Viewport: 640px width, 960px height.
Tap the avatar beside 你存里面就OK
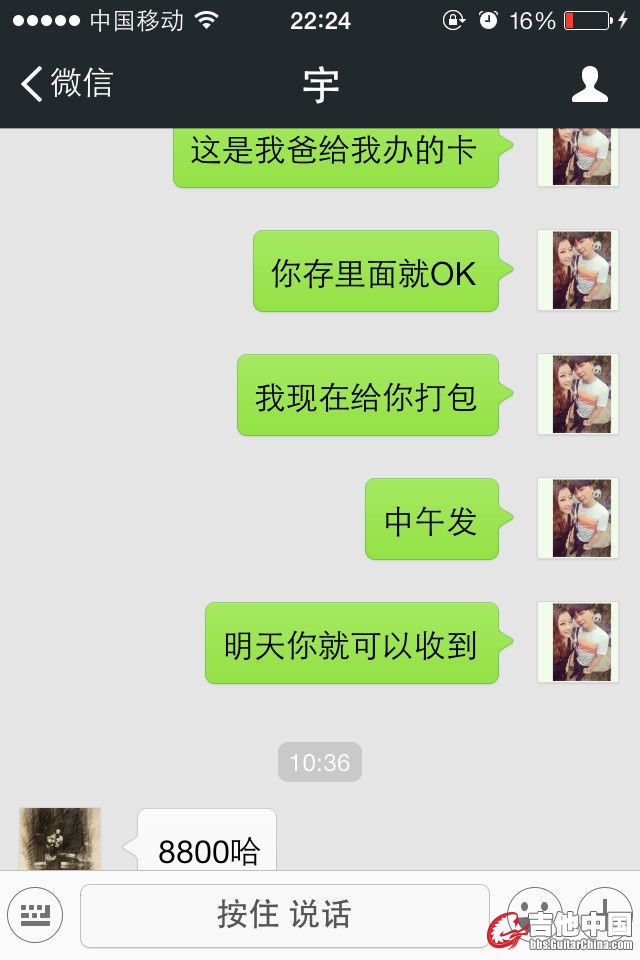pyautogui.click(x=578, y=271)
